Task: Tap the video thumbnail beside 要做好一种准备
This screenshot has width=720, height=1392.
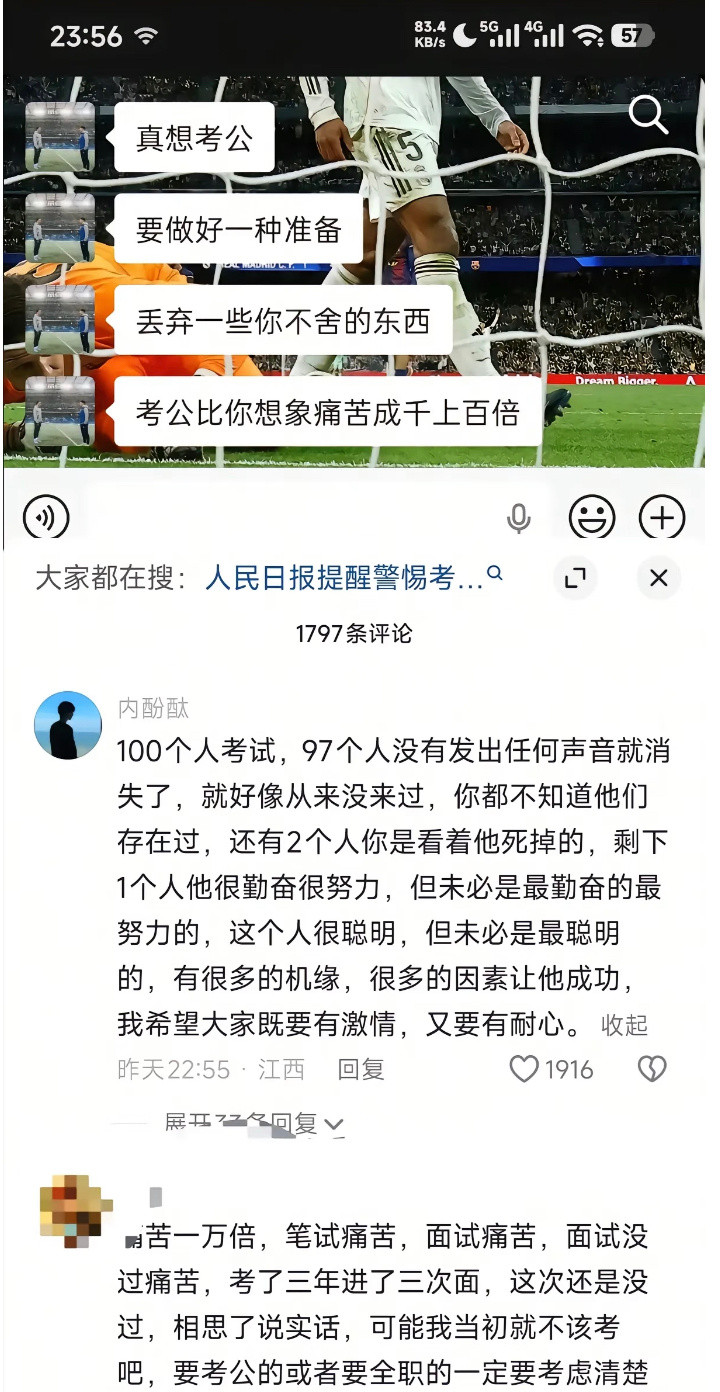Action: (60, 228)
